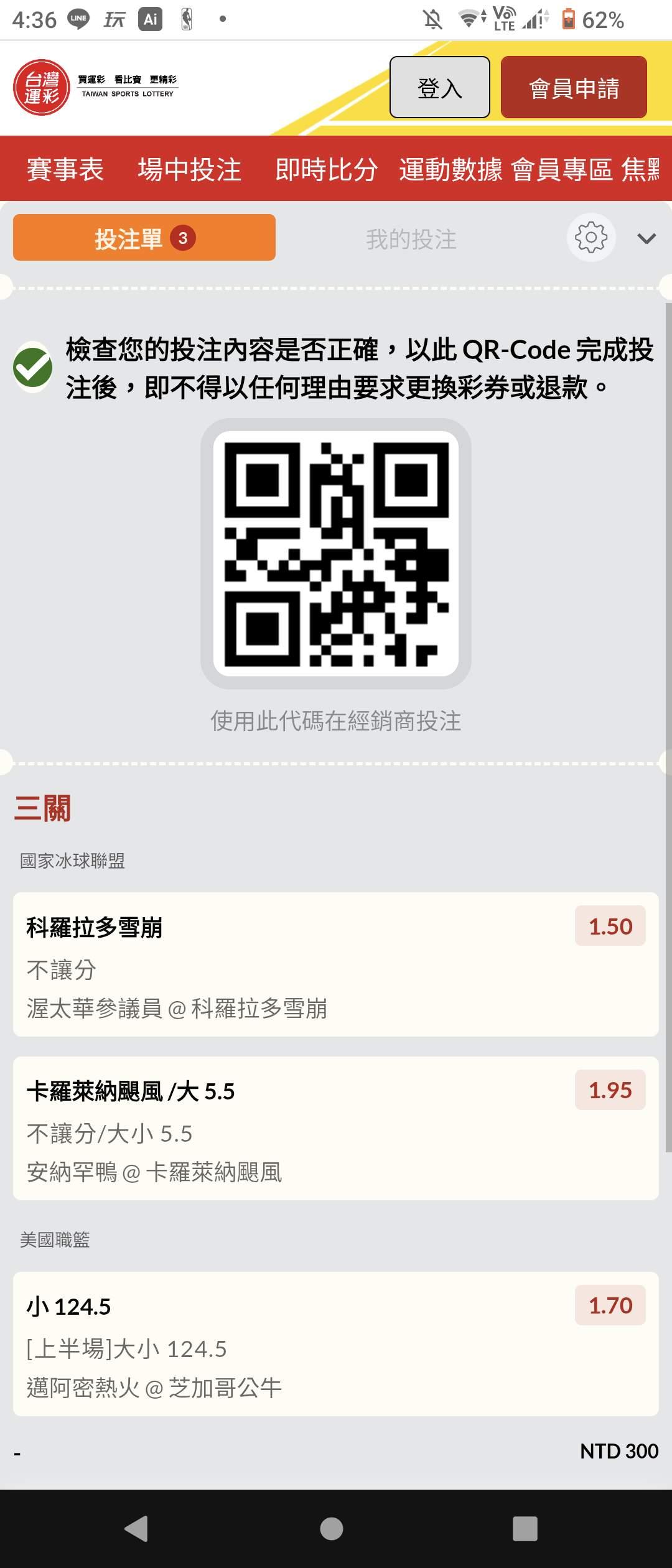Open 會員申請 member registration

[x=573, y=88]
